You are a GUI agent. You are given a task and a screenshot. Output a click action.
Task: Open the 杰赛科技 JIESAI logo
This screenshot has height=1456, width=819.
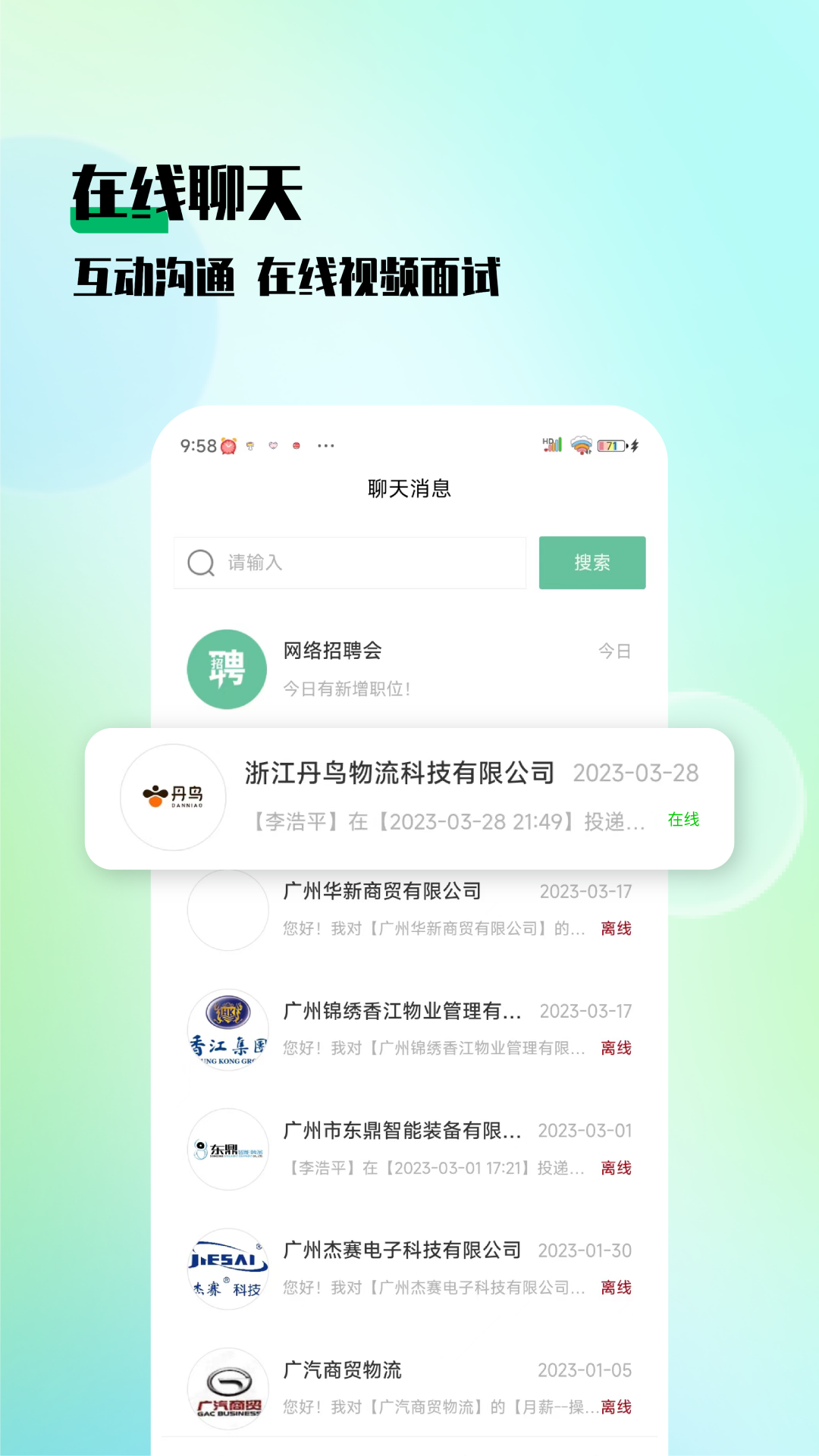point(227,1268)
